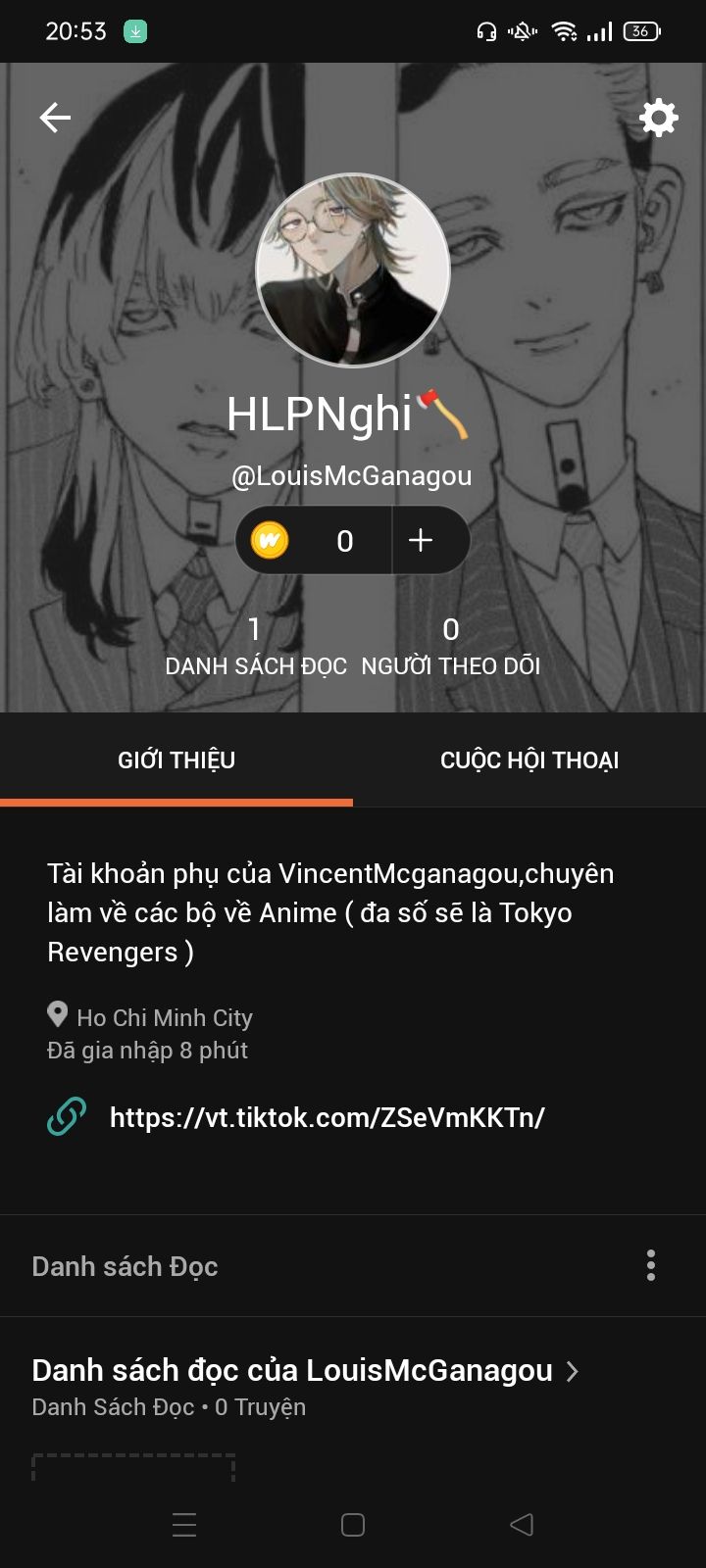This screenshot has height=1568, width=706.
Task: Open the vt.tiktok.com profile link
Action: [327, 1117]
